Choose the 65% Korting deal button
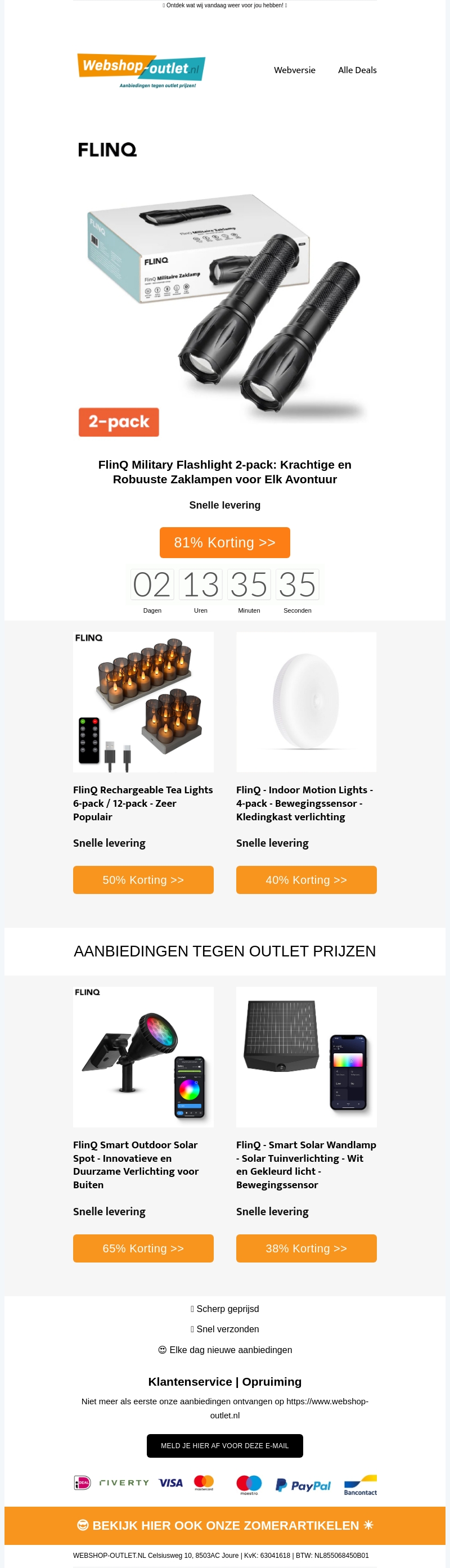Screen dimensions: 450x1568 pyautogui.click(x=143, y=1248)
